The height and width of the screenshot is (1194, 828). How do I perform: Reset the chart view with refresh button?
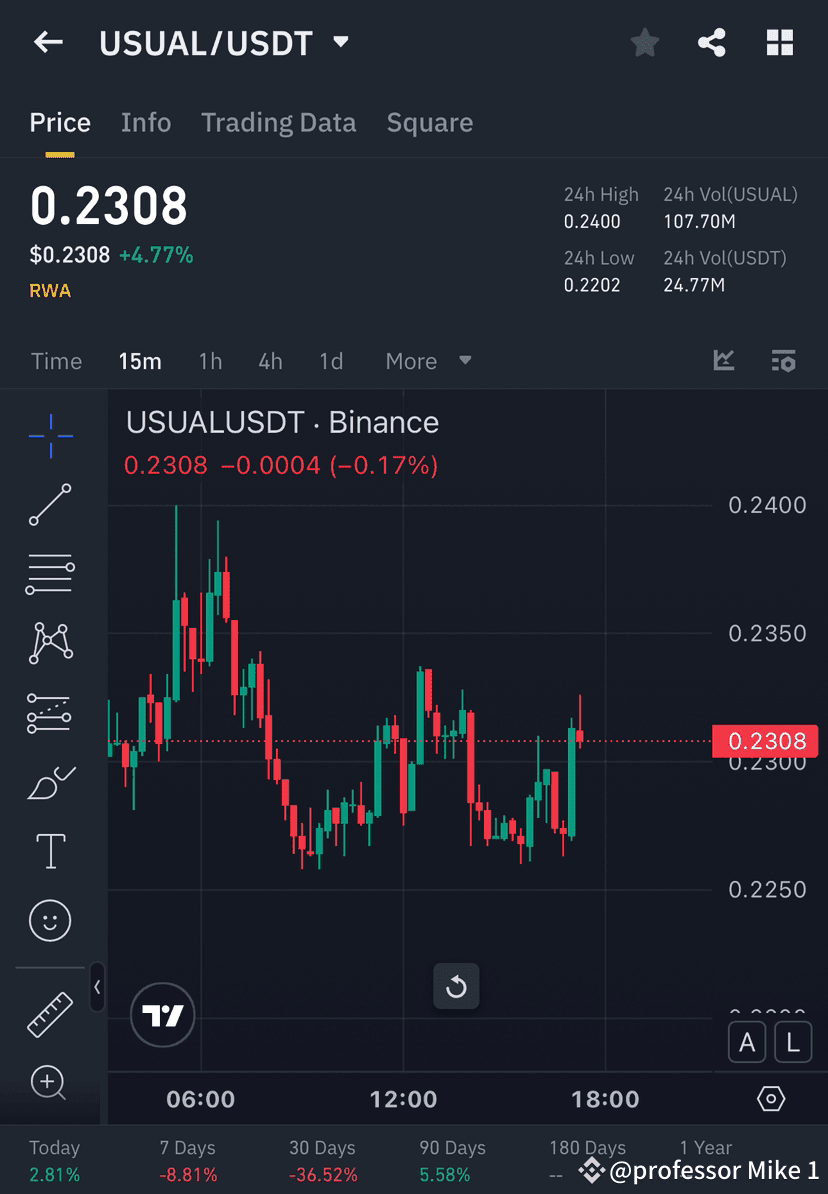click(456, 987)
